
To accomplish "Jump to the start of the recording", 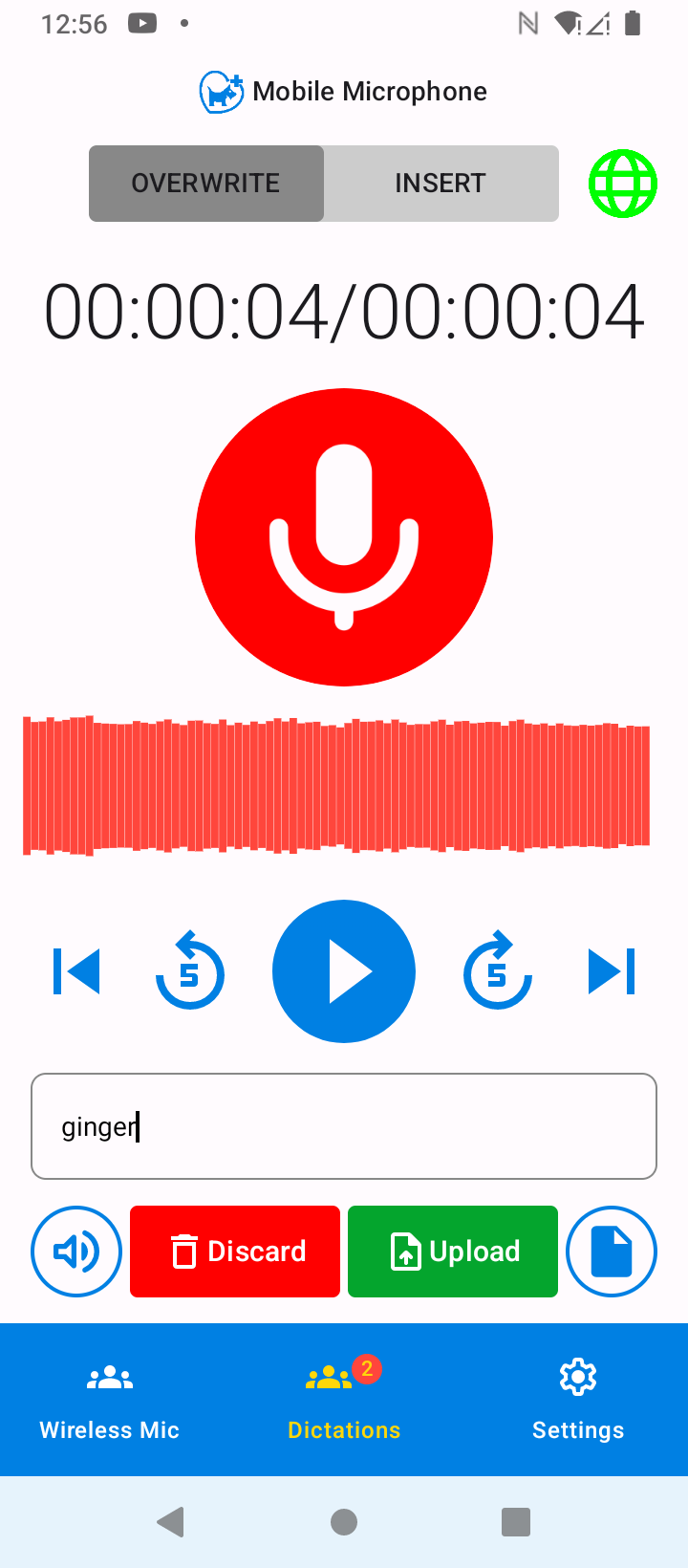I will pos(76,971).
